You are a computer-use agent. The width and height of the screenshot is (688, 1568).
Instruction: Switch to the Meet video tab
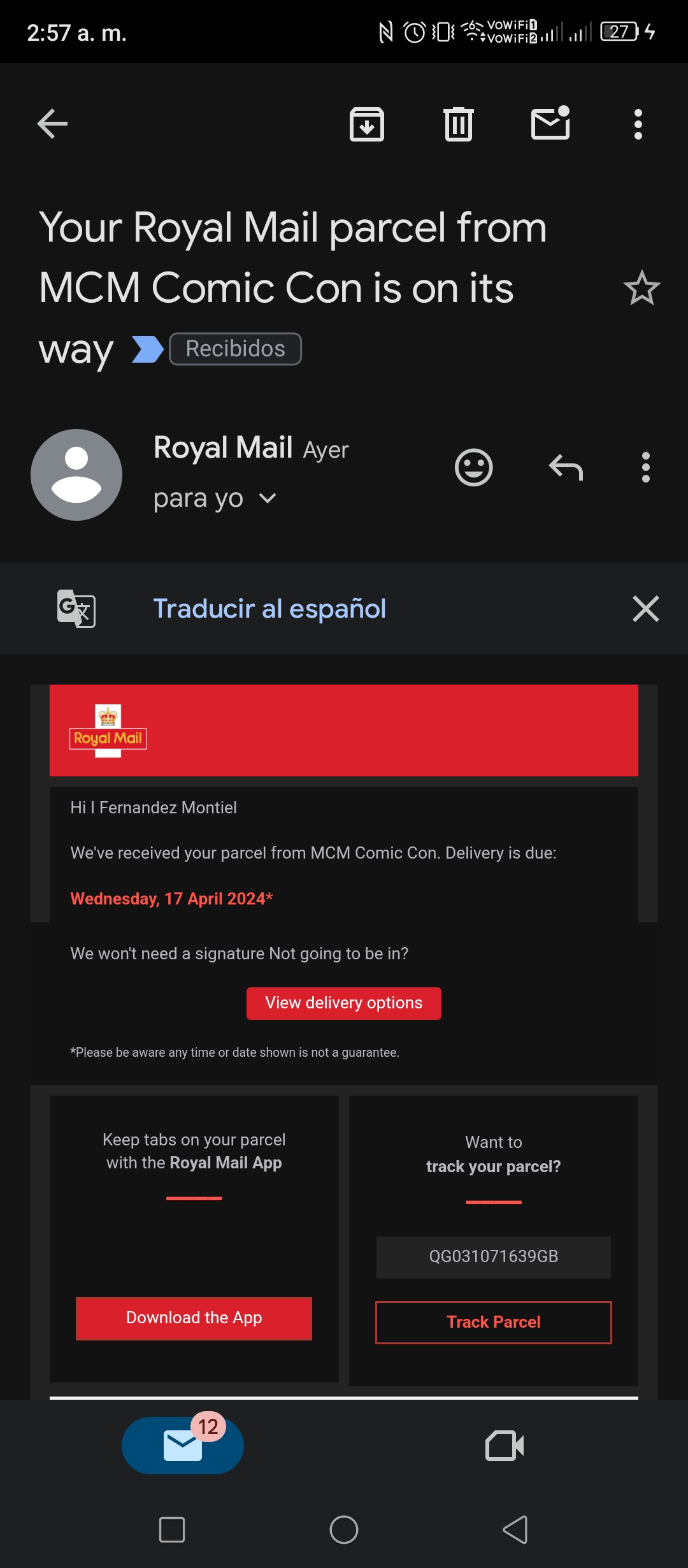click(x=505, y=1446)
